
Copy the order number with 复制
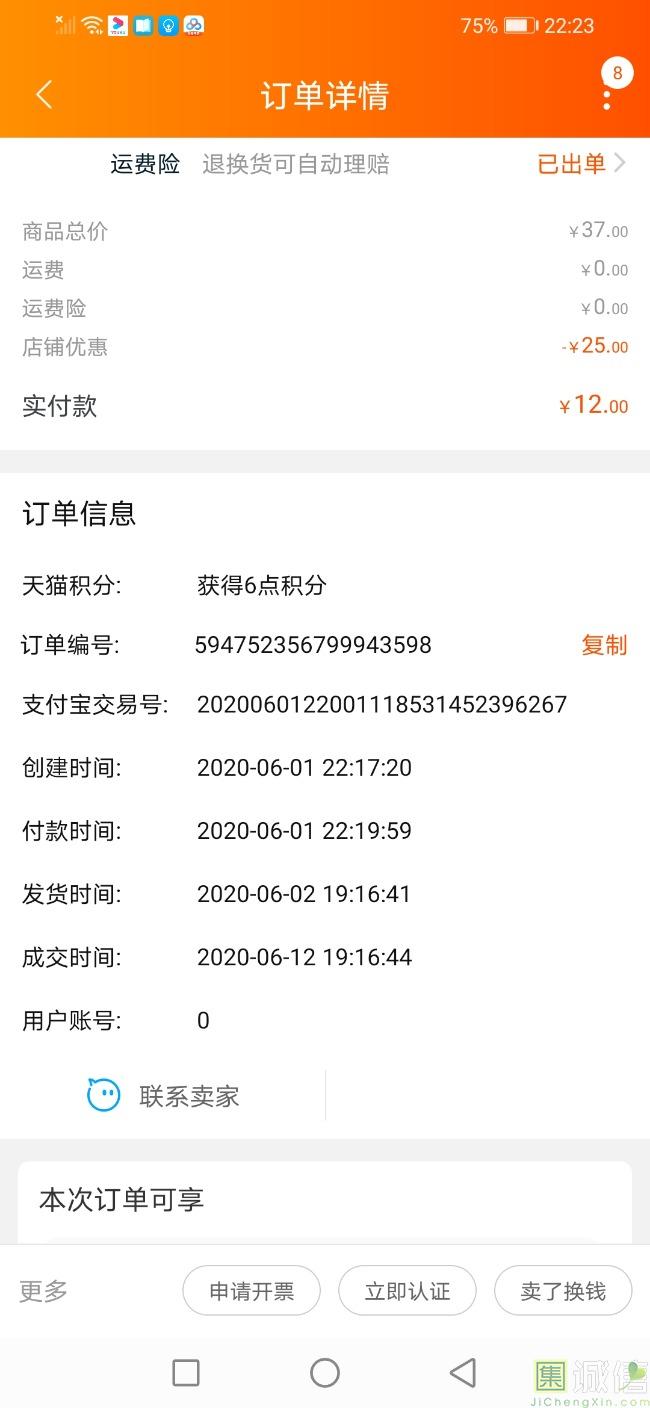pyautogui.click(x=604, y=645)
